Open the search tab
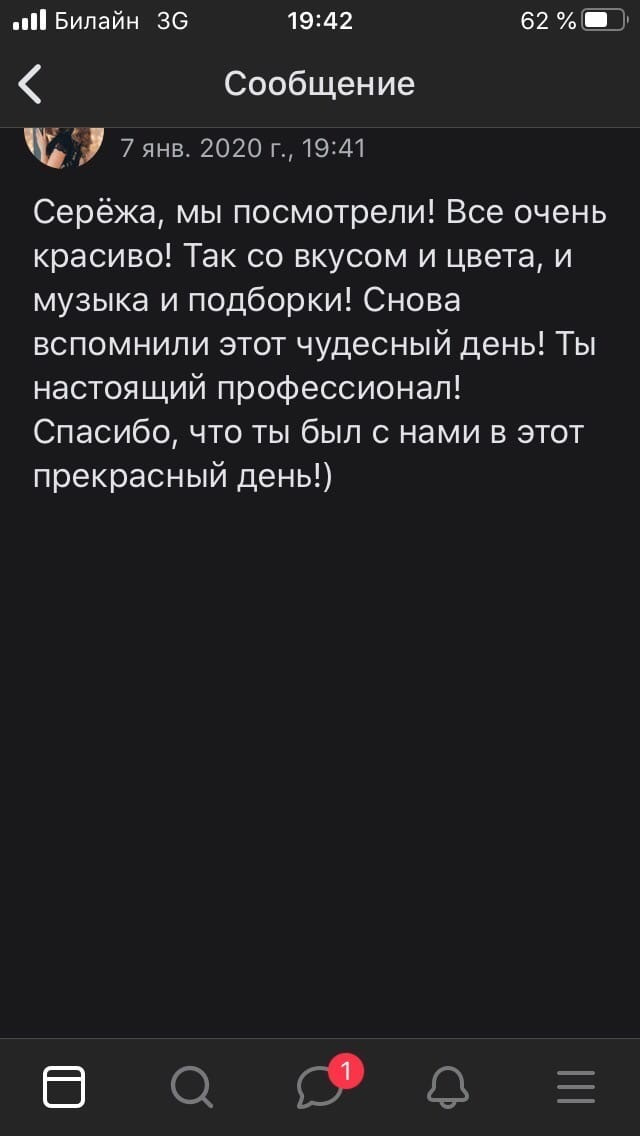 [192, 1087]
